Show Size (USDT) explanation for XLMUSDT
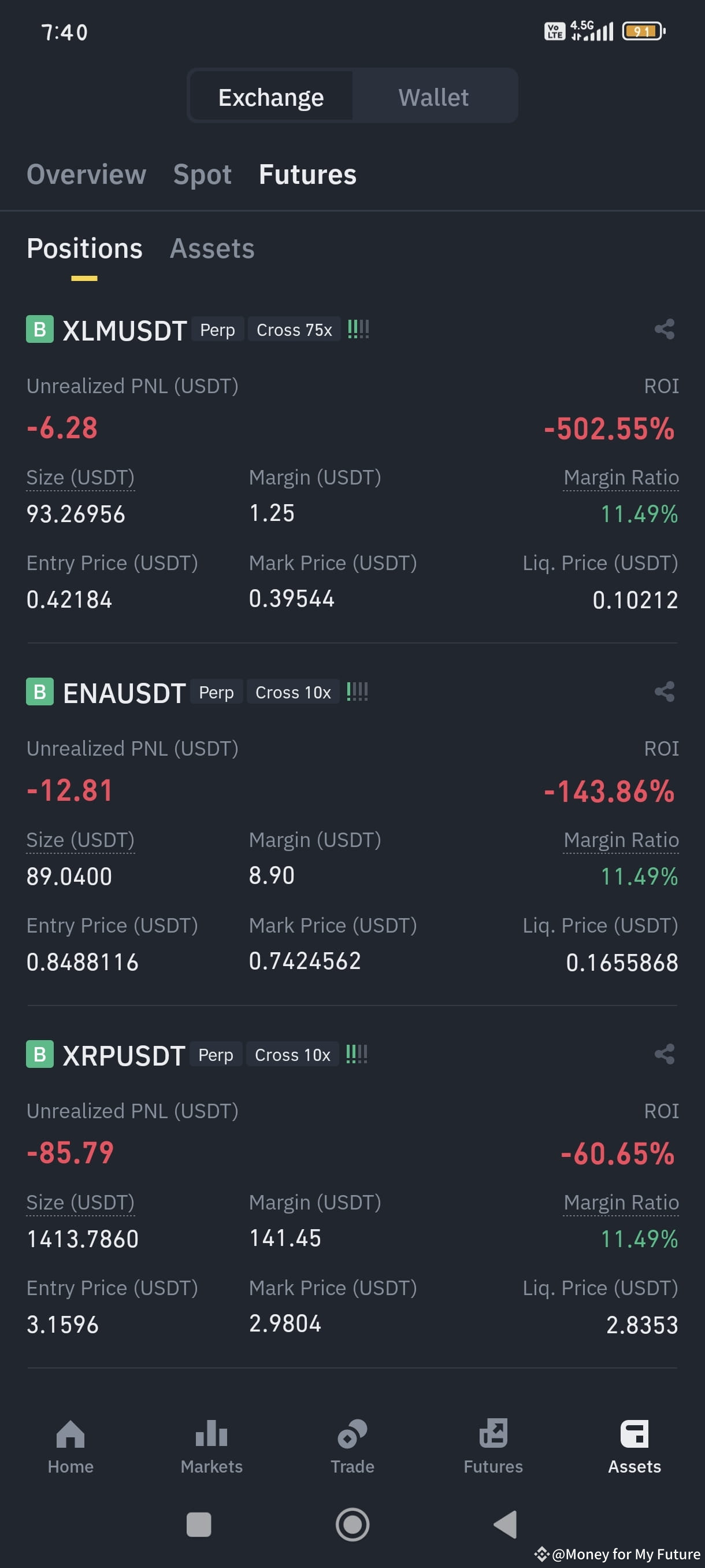 pyautogui.click(x=80, y=477)
